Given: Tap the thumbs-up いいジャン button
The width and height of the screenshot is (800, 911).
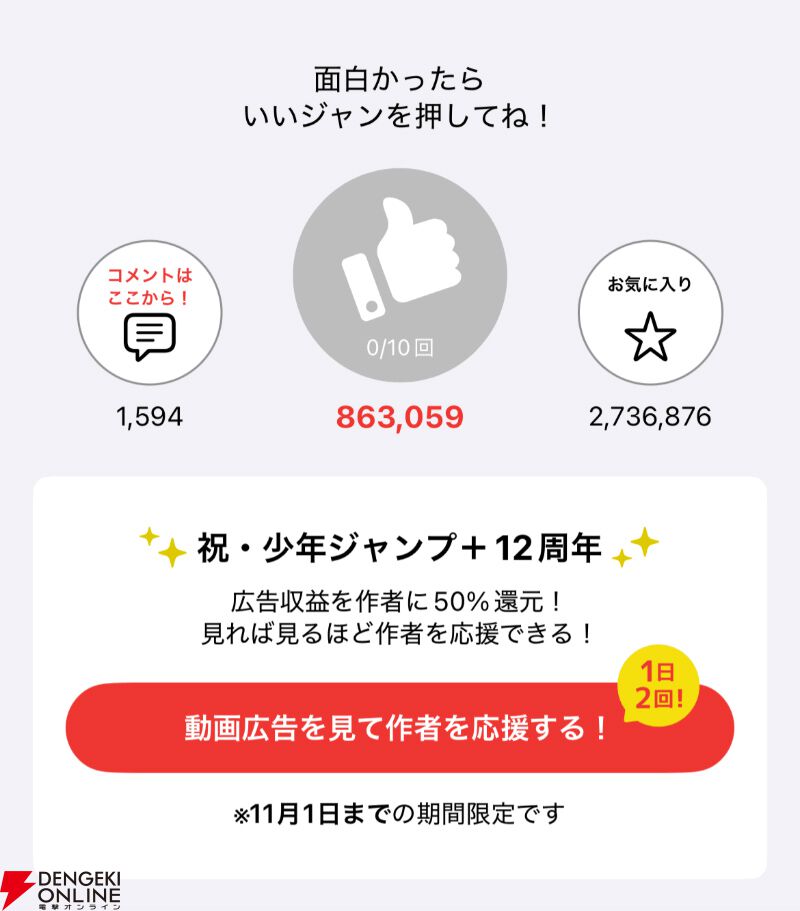Looking at the screenshot, I should [400, 275].
